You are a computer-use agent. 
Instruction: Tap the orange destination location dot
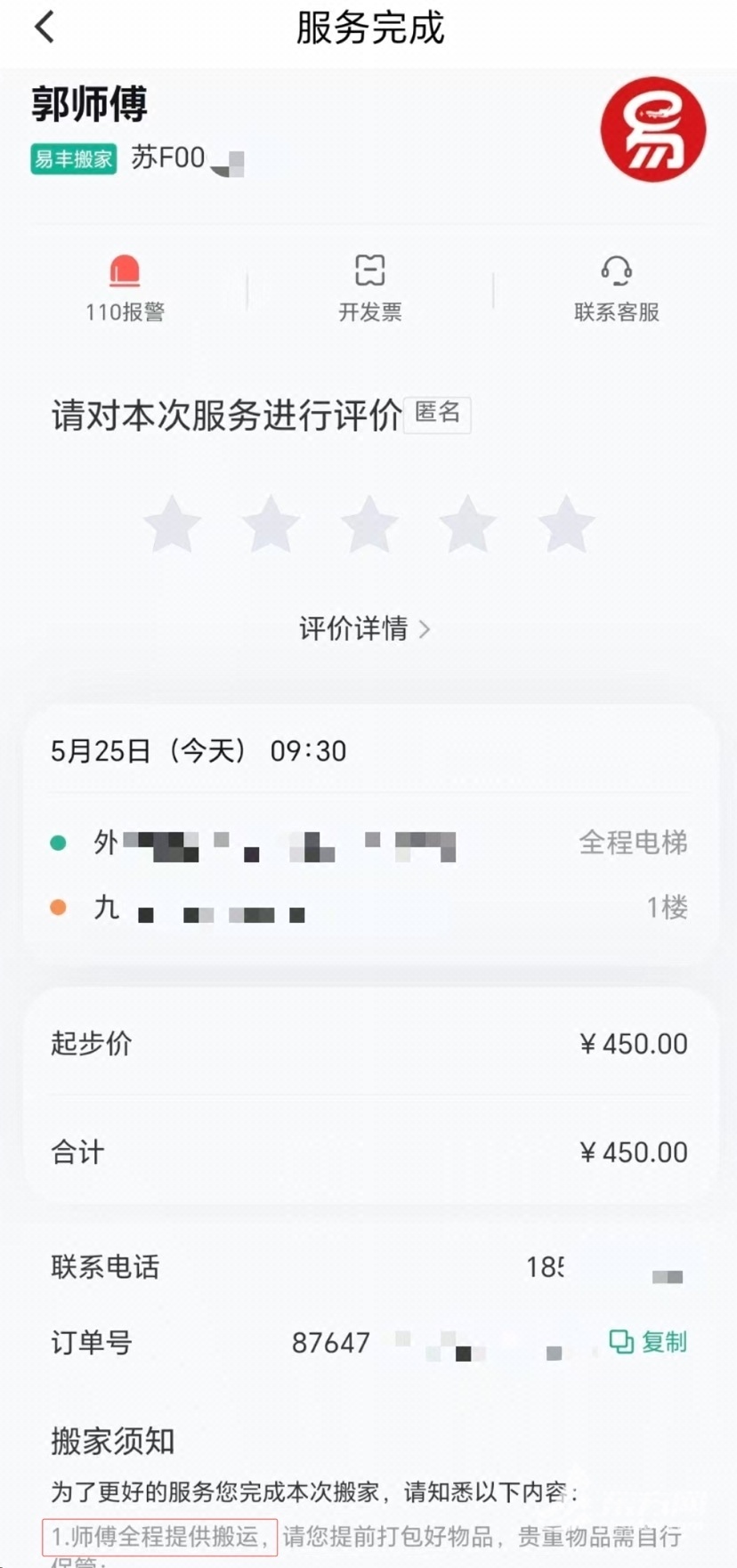click(x=59, y=906)
